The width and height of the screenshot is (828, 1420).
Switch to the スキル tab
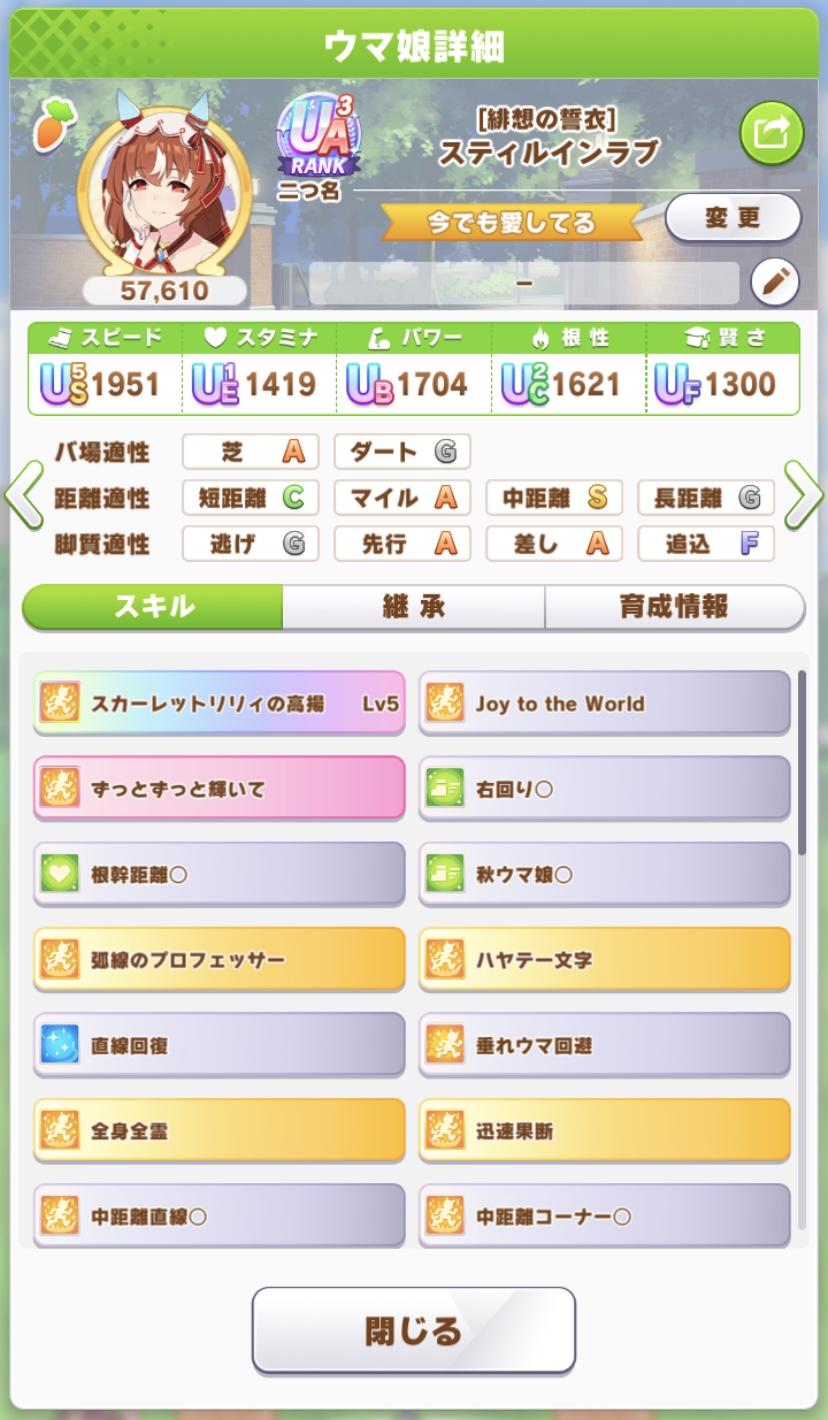tap(153, 607)
